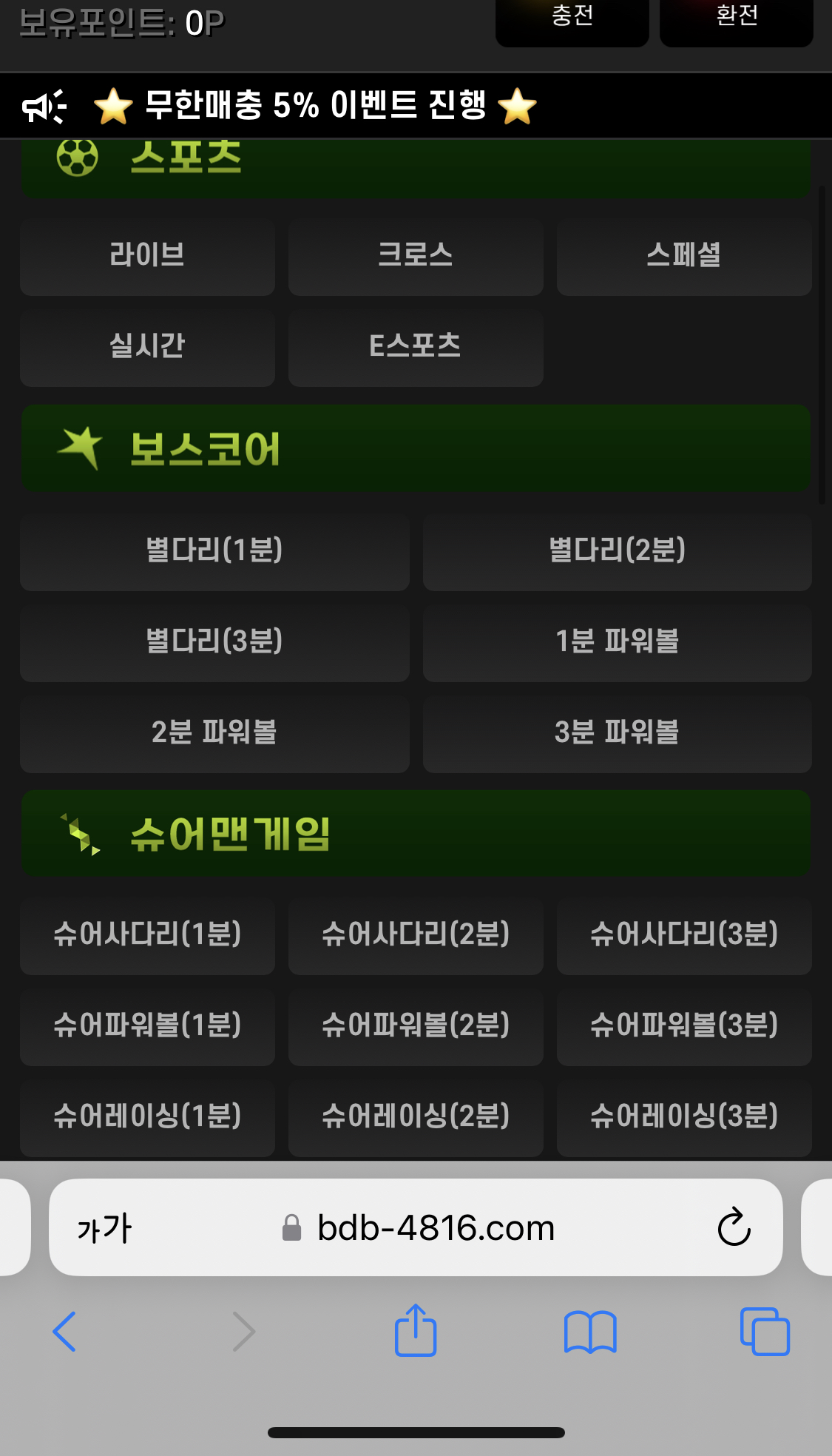Select 슈어사다리(1분)

coord(147,935)
